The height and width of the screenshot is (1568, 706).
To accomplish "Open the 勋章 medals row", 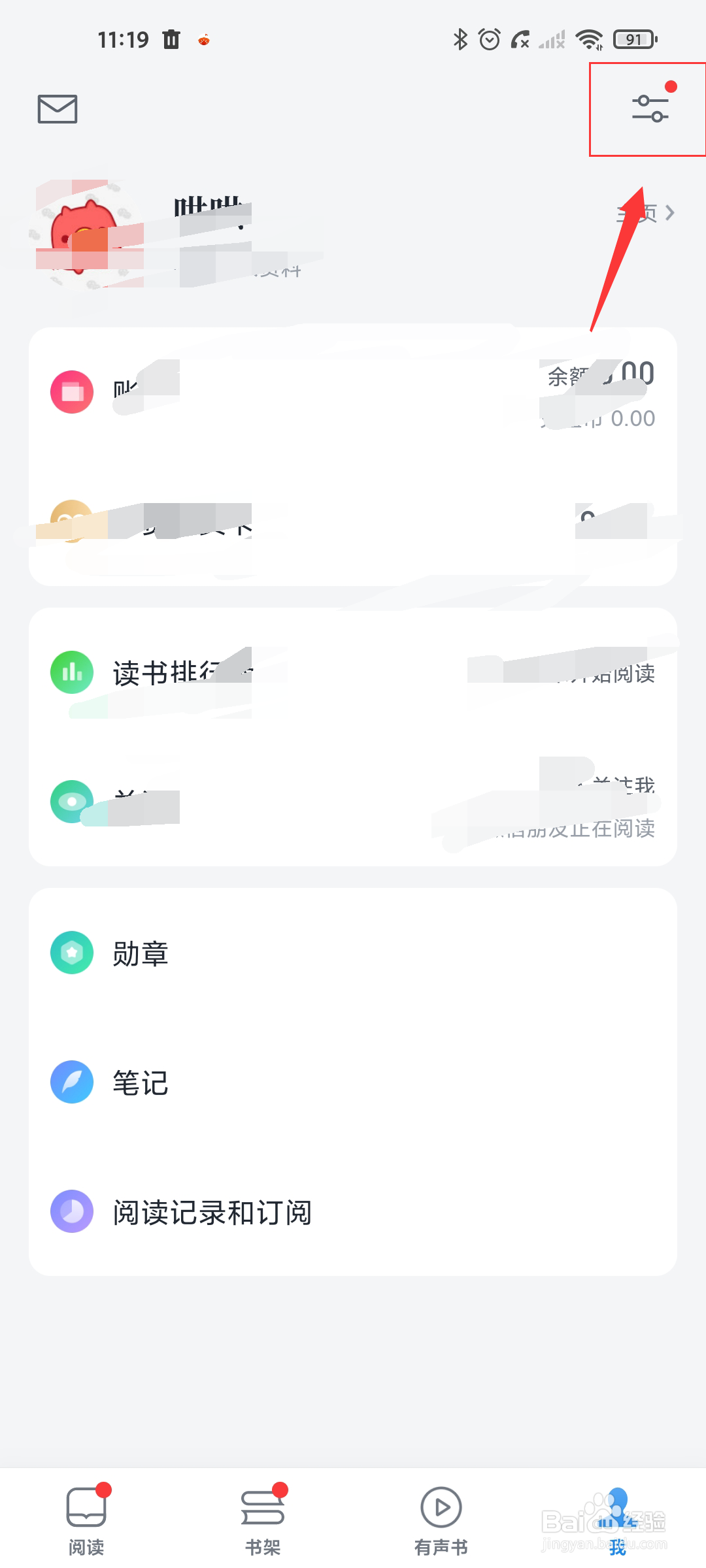I will pyautogui.click(x=353, y=953).
